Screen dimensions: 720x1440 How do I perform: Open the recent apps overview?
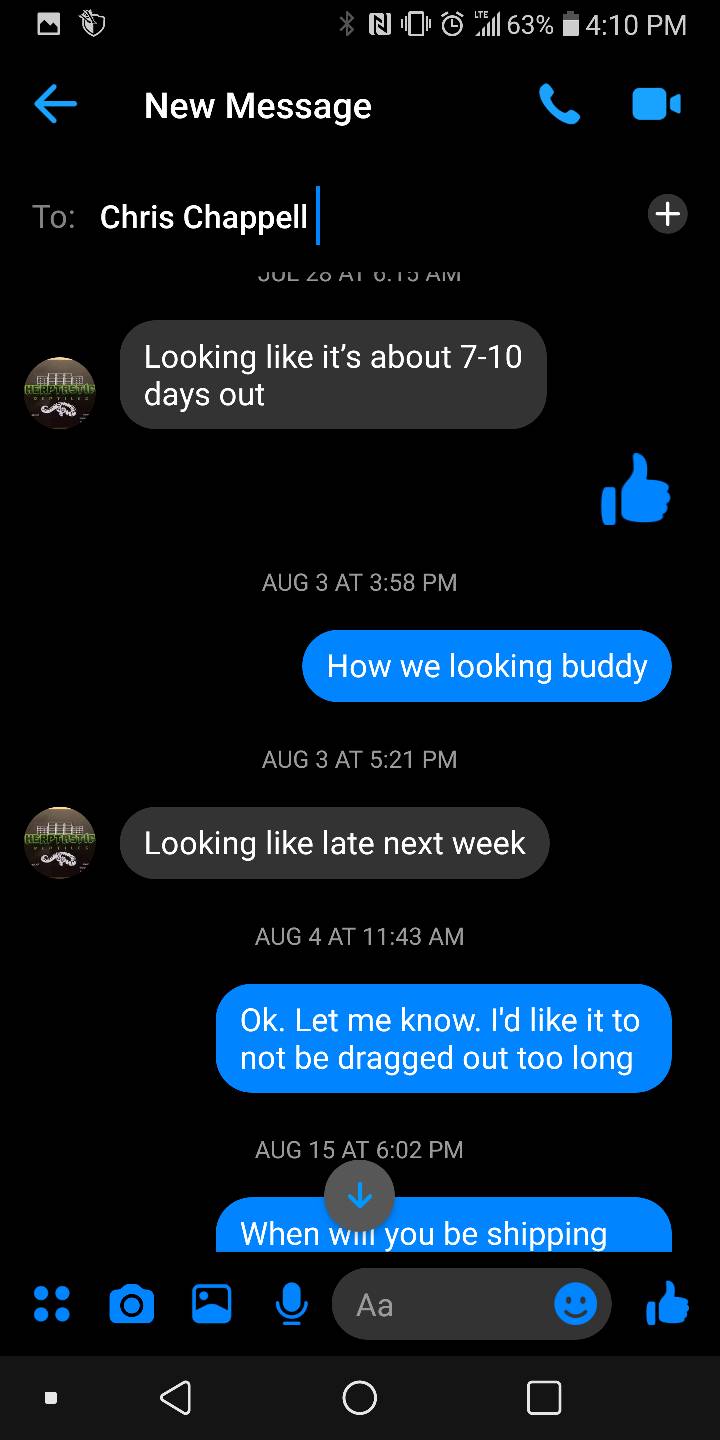(544, 1397)
